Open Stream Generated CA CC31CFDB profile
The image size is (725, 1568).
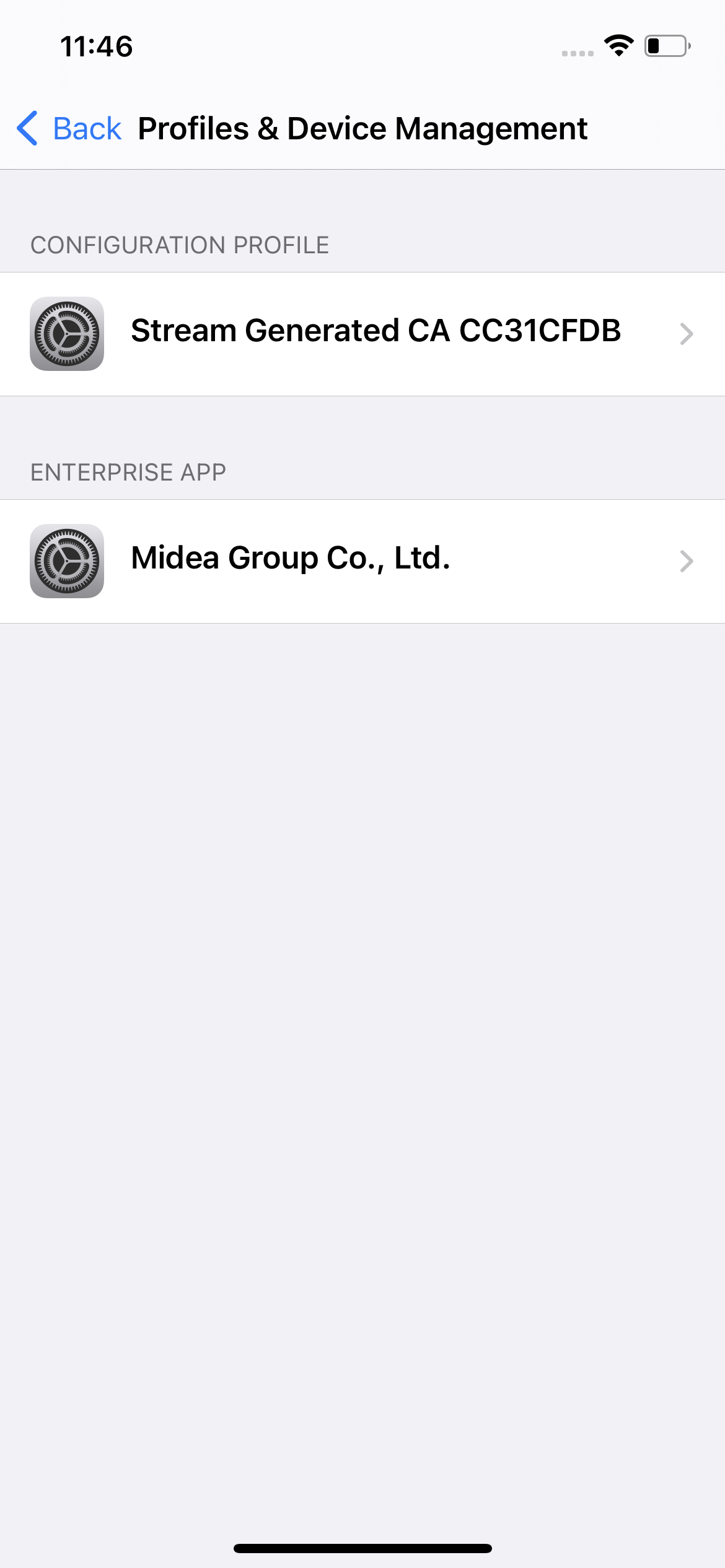362,334
